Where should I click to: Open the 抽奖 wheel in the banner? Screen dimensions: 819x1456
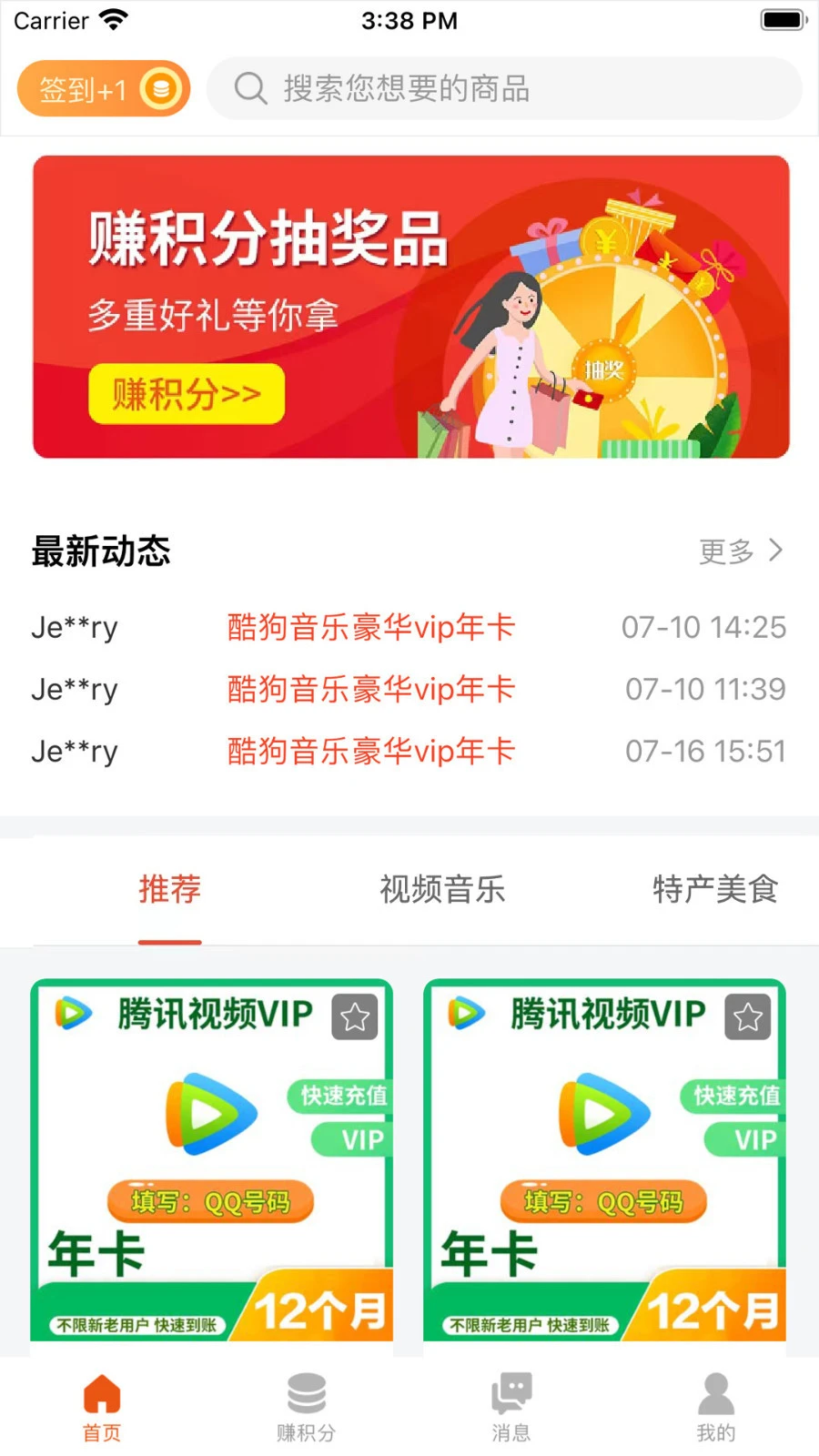605,371
